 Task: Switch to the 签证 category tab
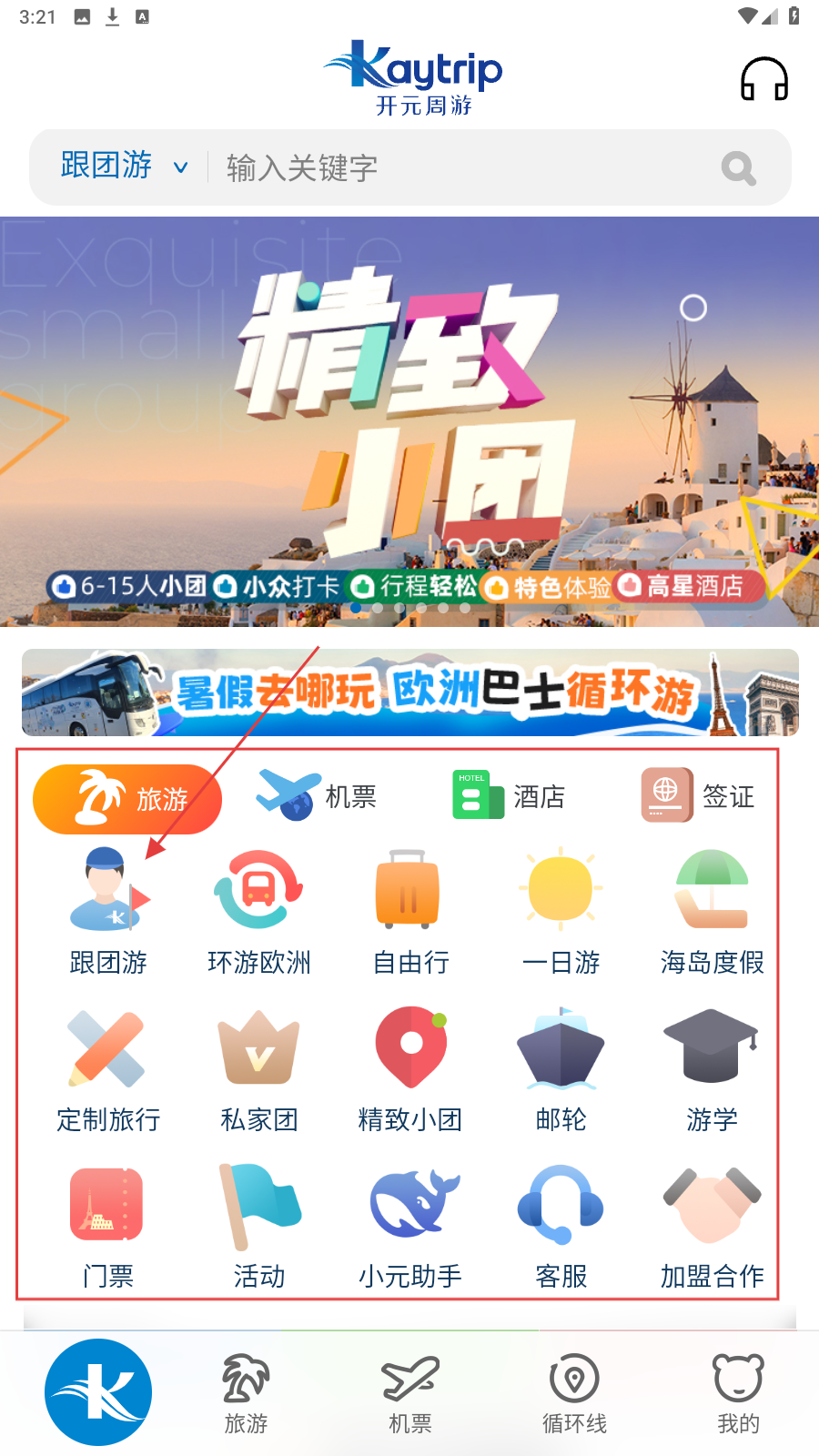[x=698, y=796]
